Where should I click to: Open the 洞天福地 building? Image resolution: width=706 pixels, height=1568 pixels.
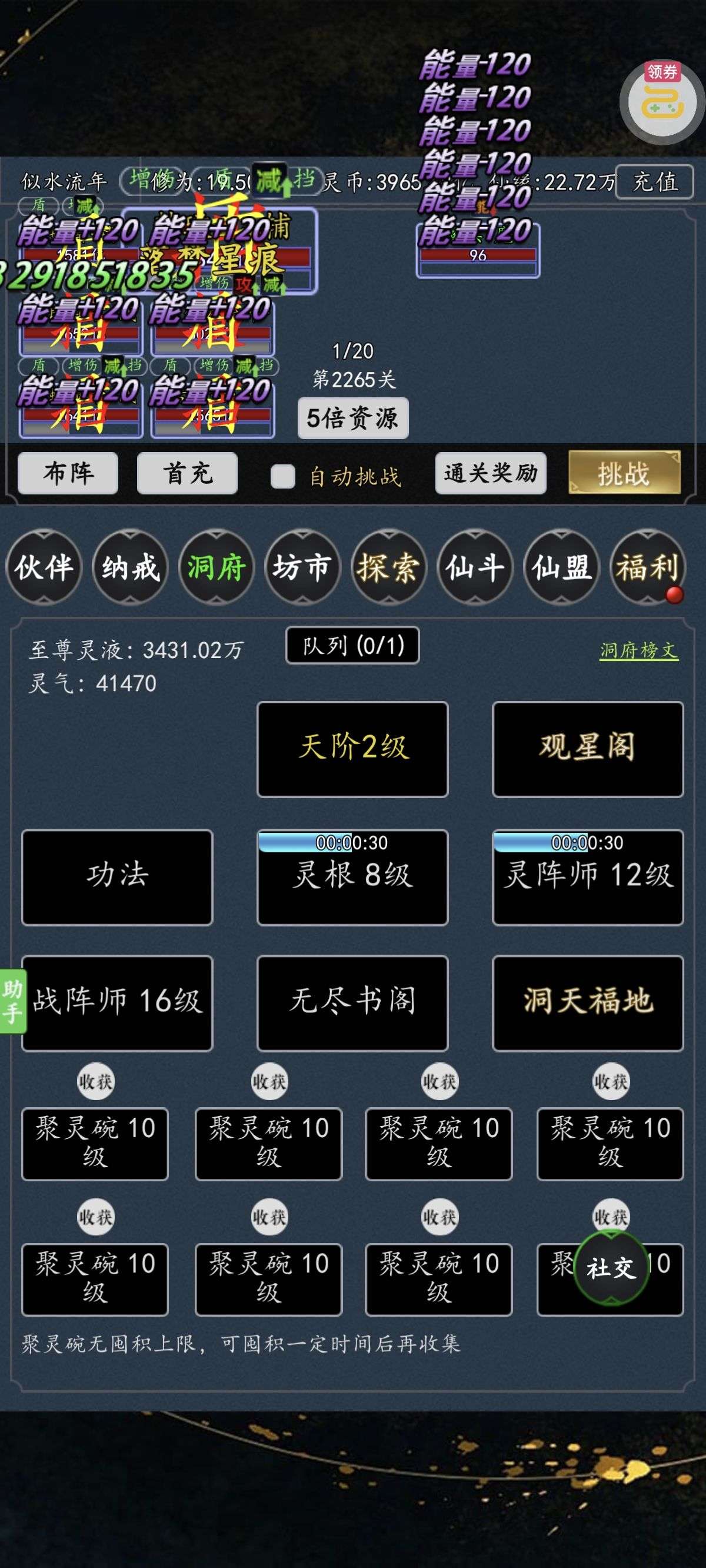pos(587,1002)
